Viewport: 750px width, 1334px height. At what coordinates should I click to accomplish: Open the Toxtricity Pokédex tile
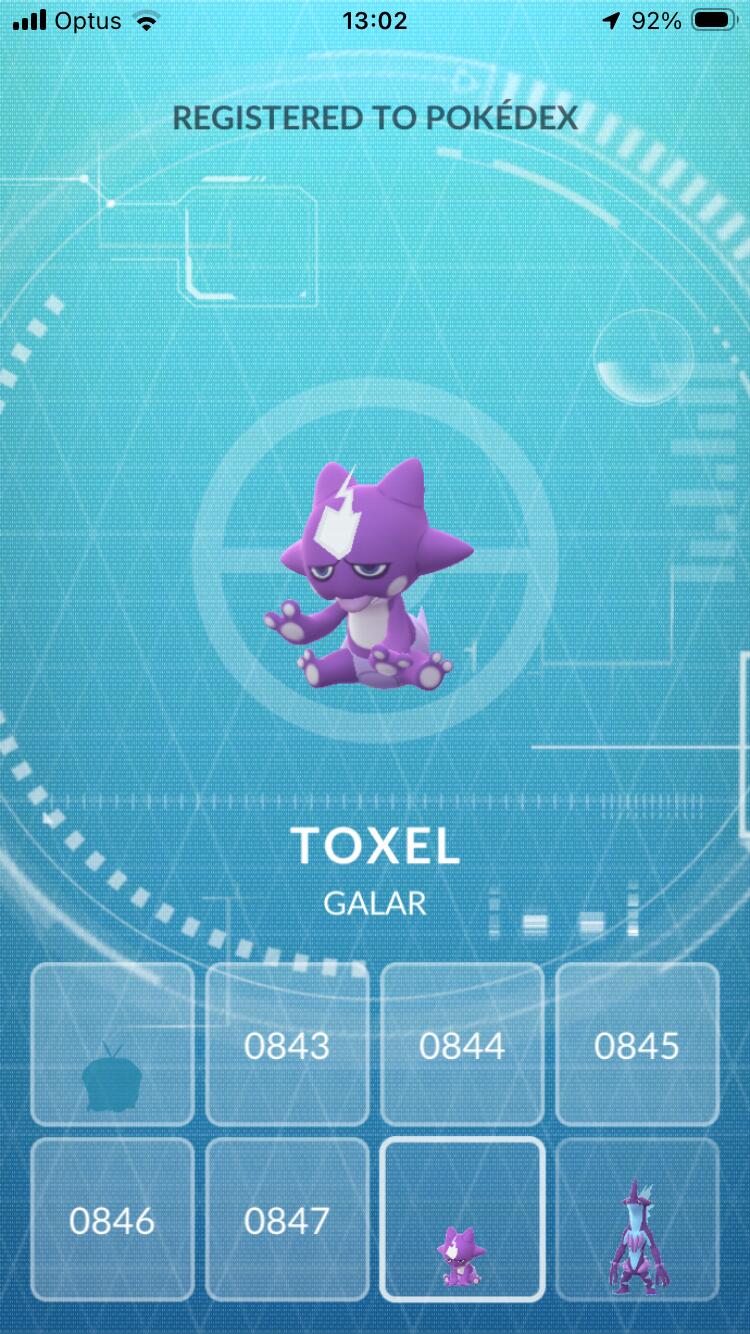(637, 1219)
